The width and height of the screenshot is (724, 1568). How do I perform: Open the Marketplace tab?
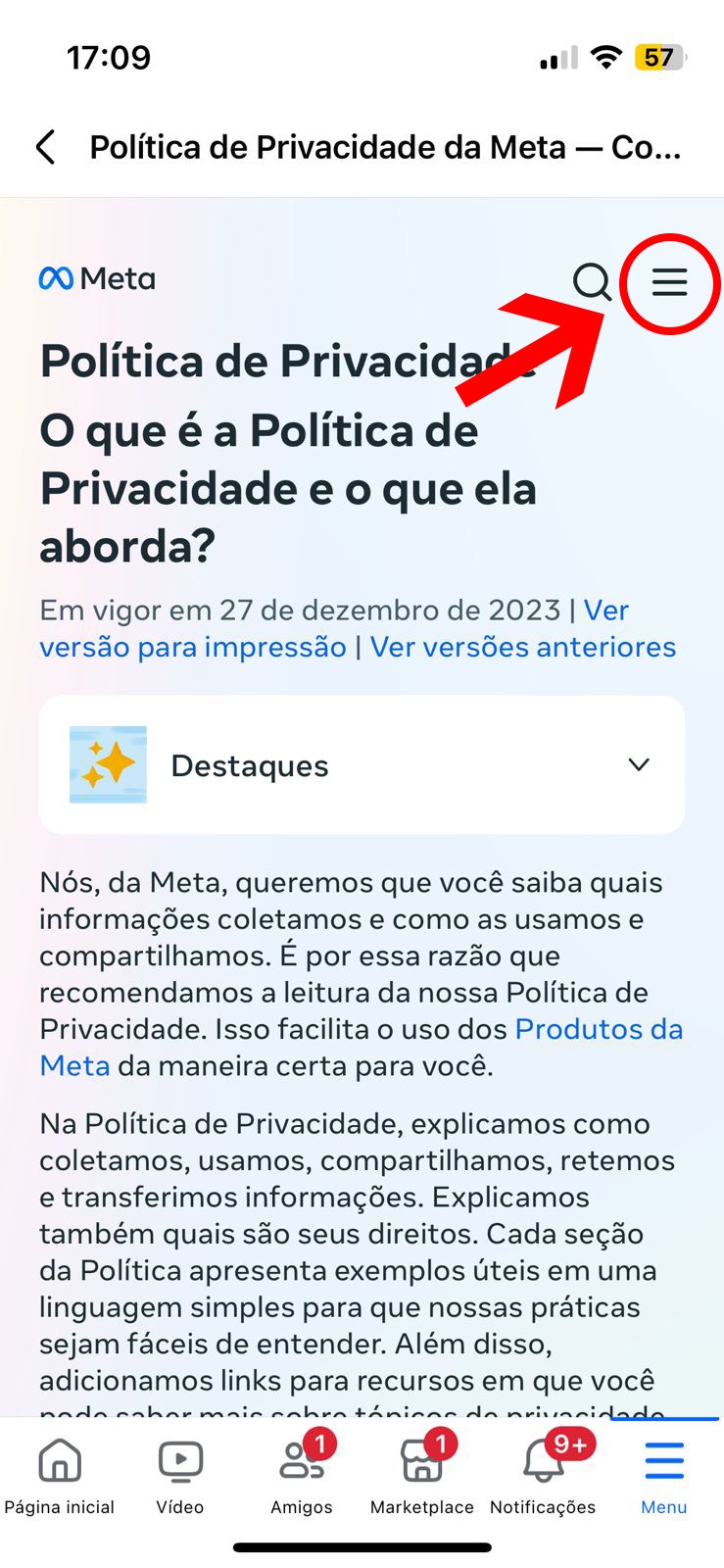[x=422, y=1478]
